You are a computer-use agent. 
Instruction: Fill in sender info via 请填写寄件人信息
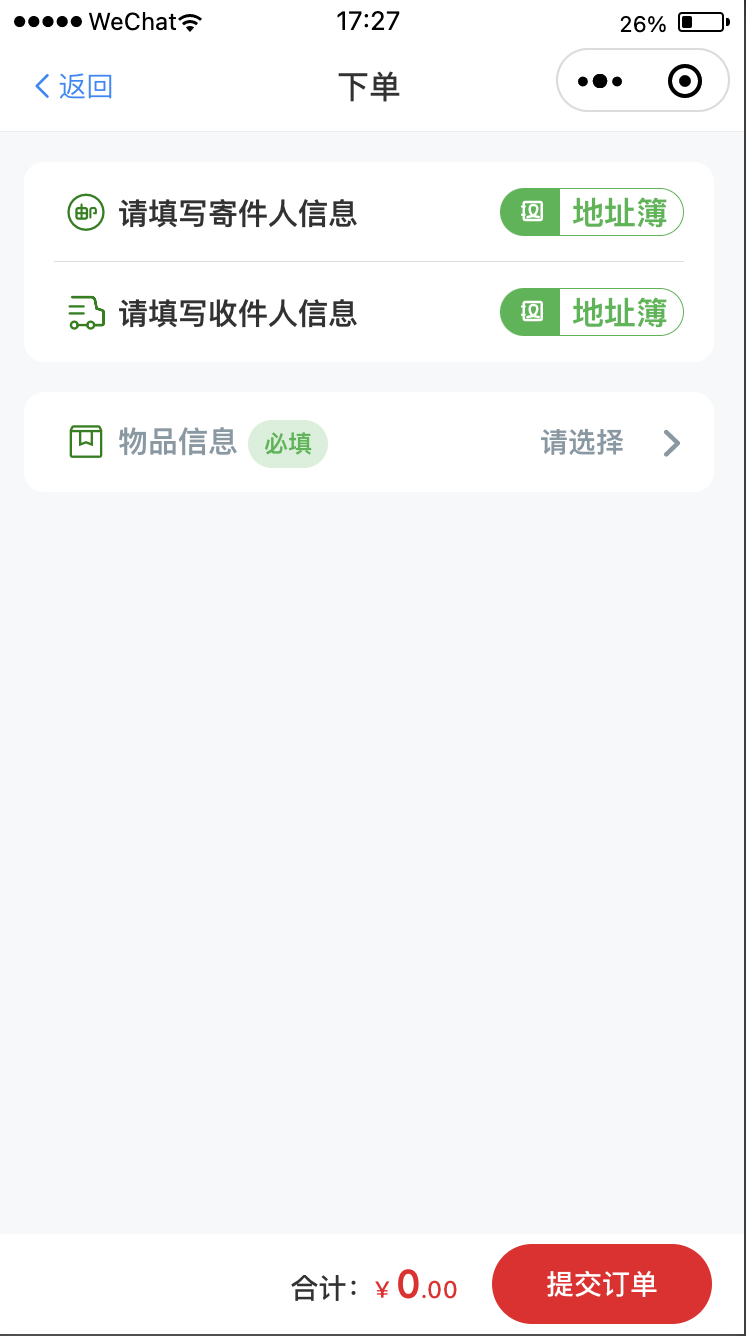[x=238, y=213]
